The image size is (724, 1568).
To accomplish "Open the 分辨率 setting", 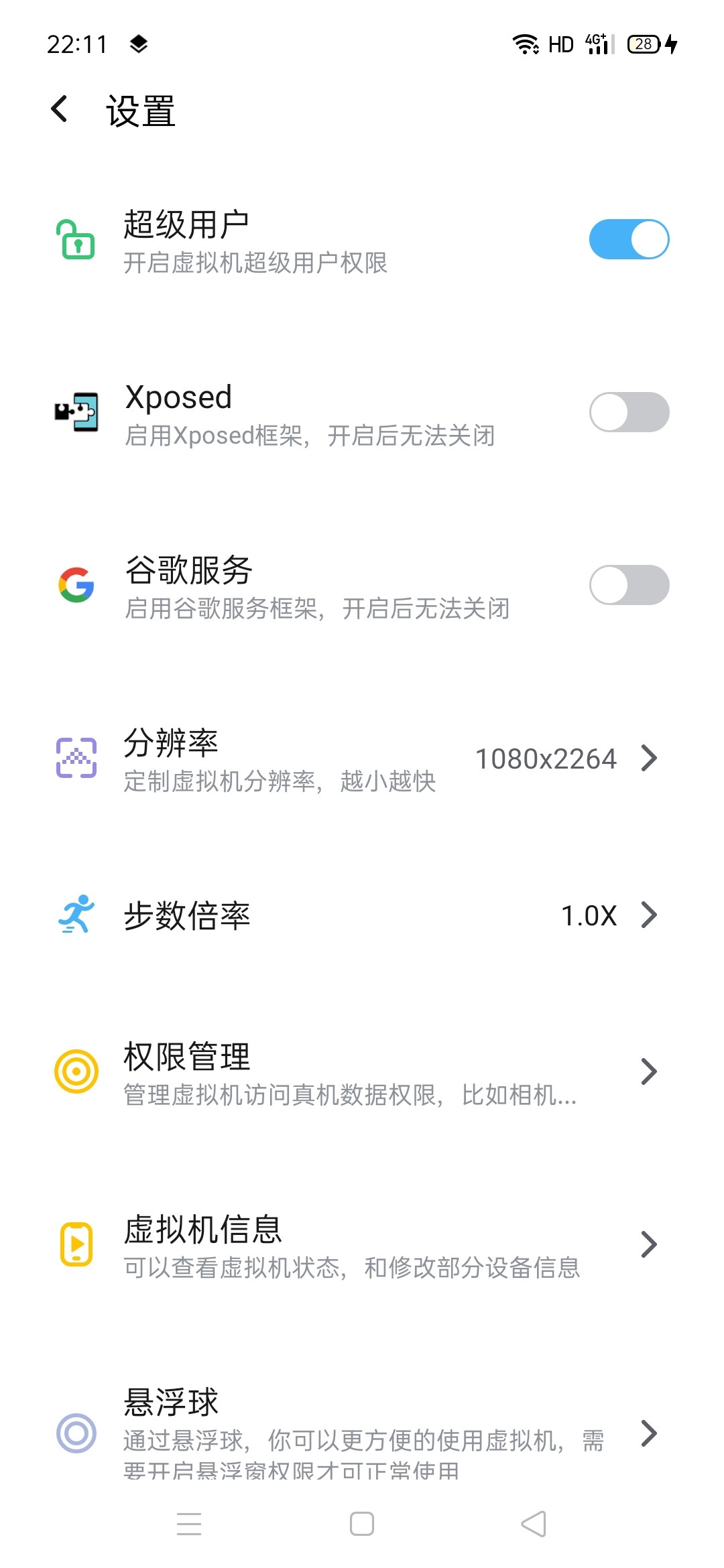I will click(362, 759).
